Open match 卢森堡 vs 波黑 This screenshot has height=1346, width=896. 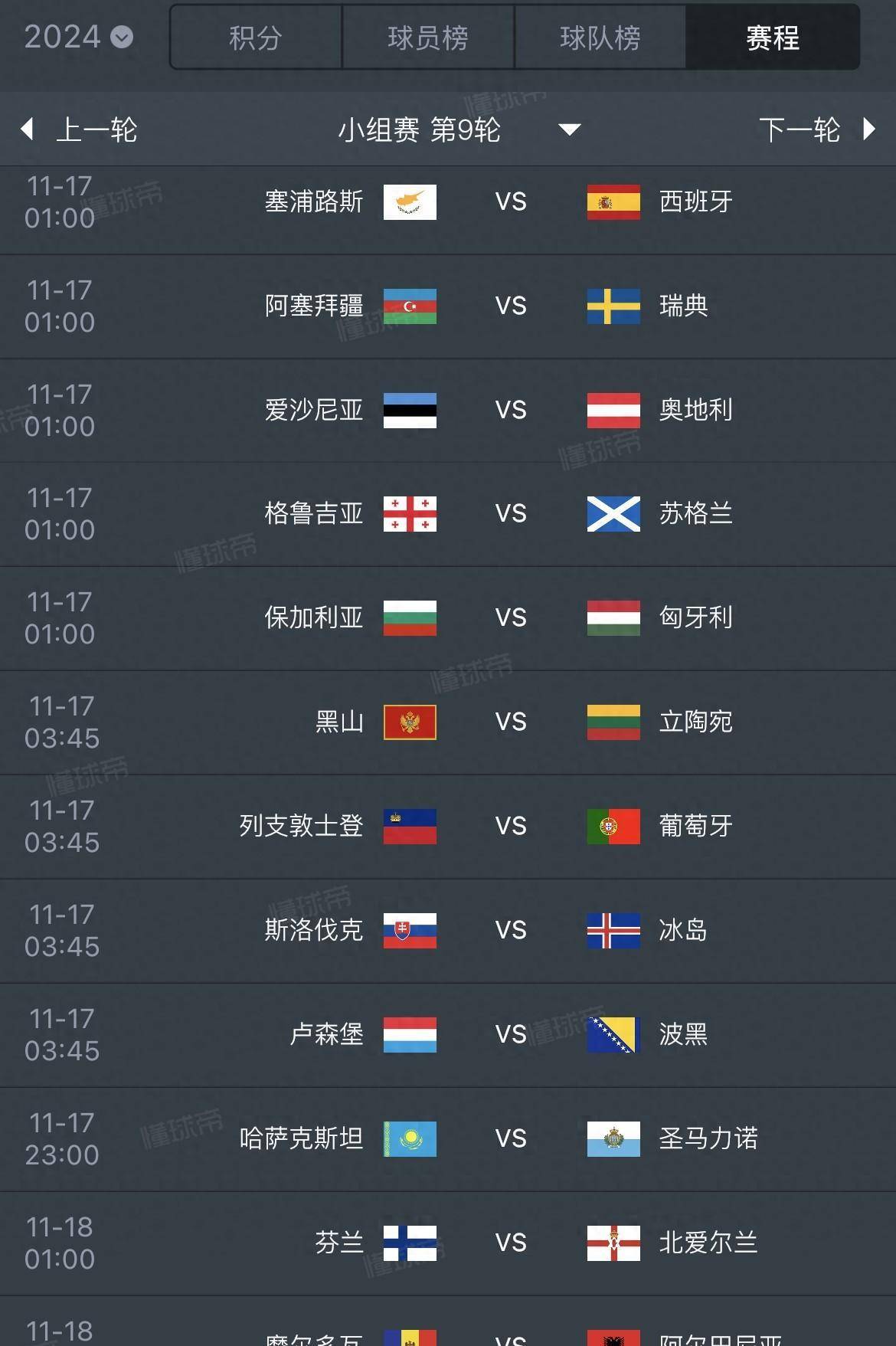[x=510, y=1035]
